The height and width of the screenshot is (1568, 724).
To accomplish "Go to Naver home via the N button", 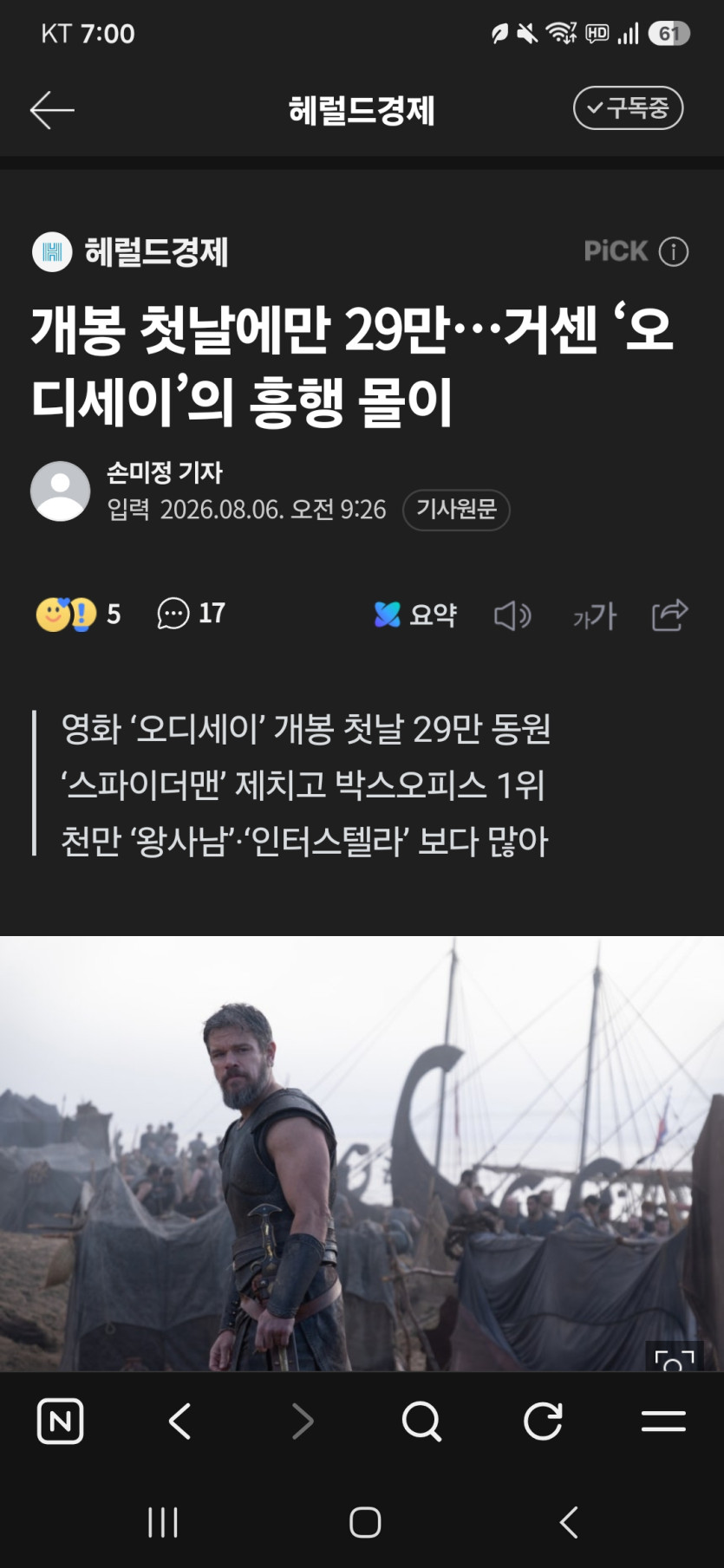I will [x=61, y=1422].
